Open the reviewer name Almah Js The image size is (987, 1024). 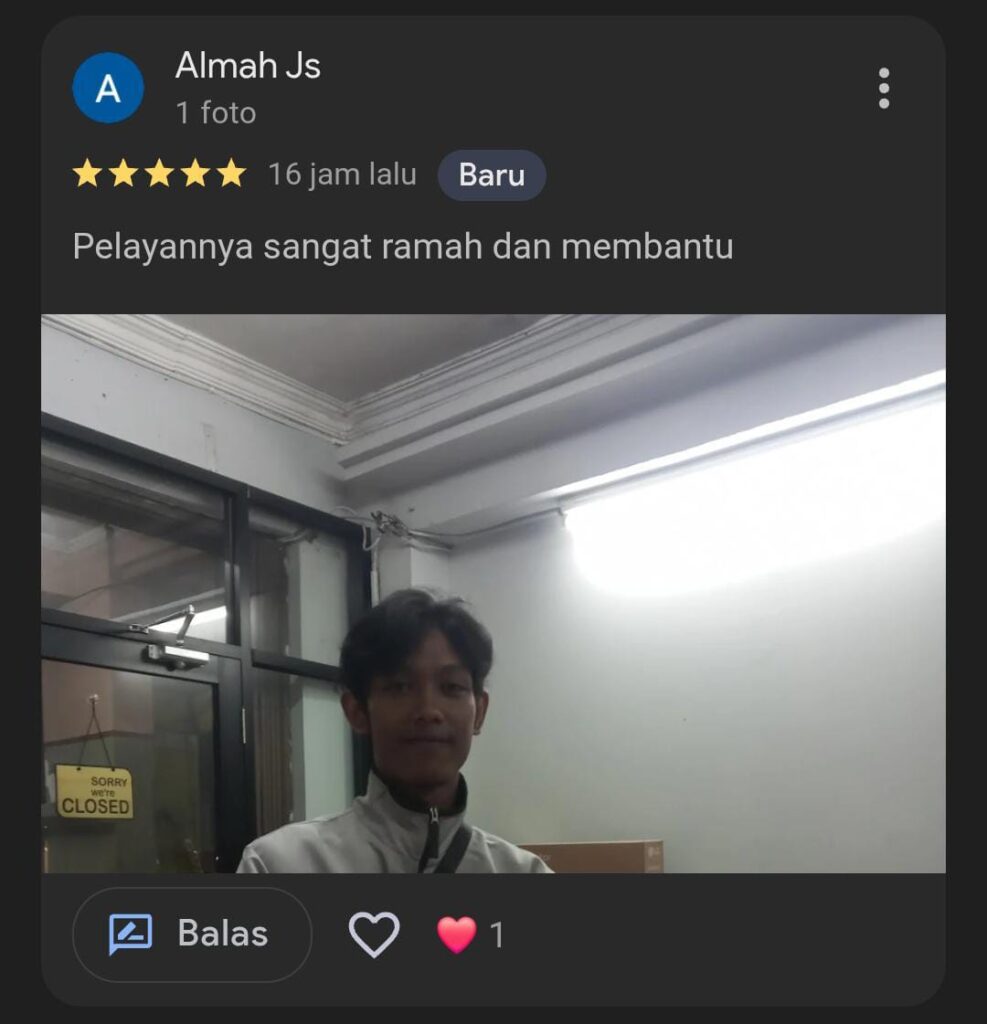248,66
